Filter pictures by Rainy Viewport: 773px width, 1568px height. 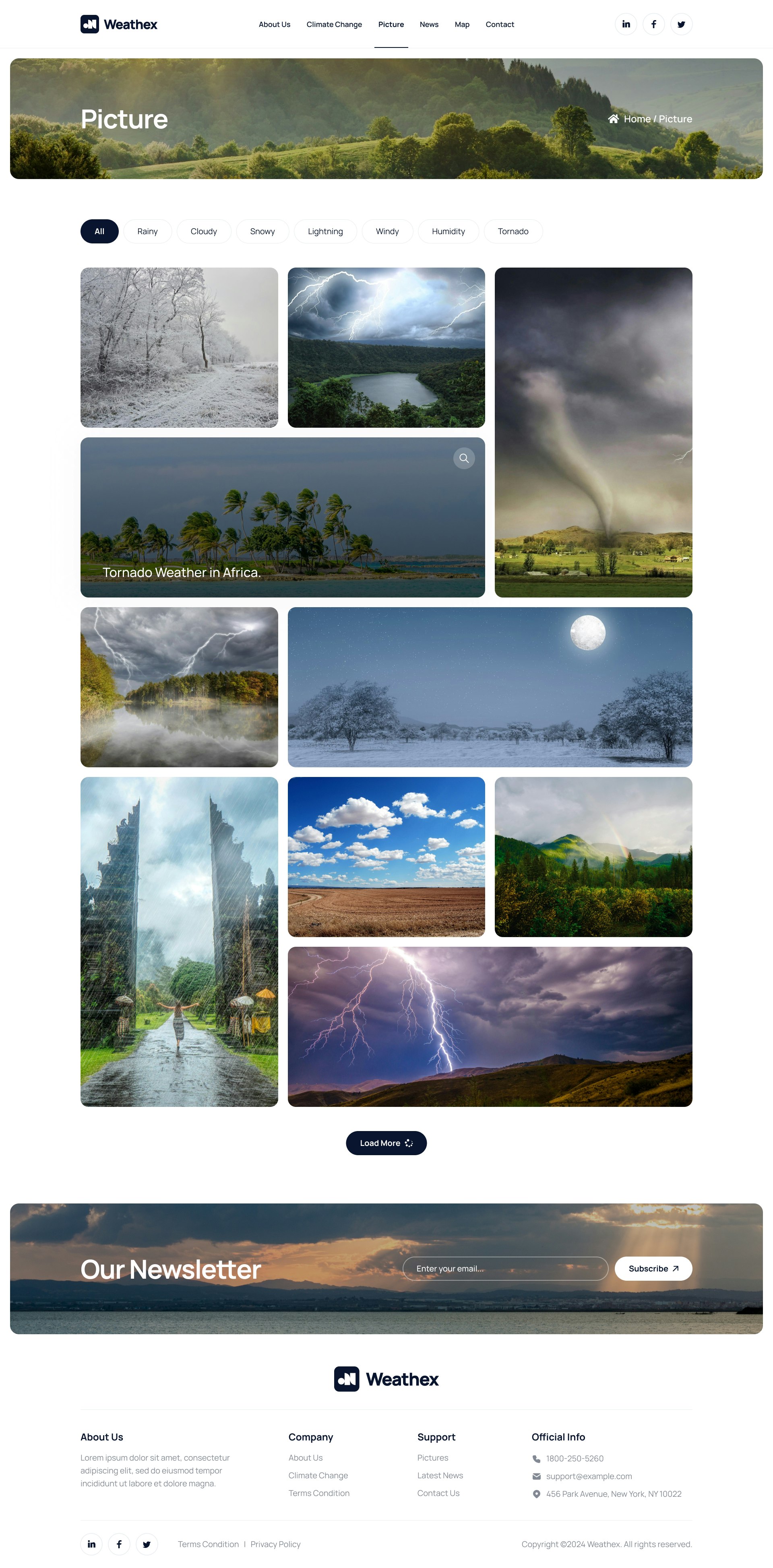(x=147, y=231)
